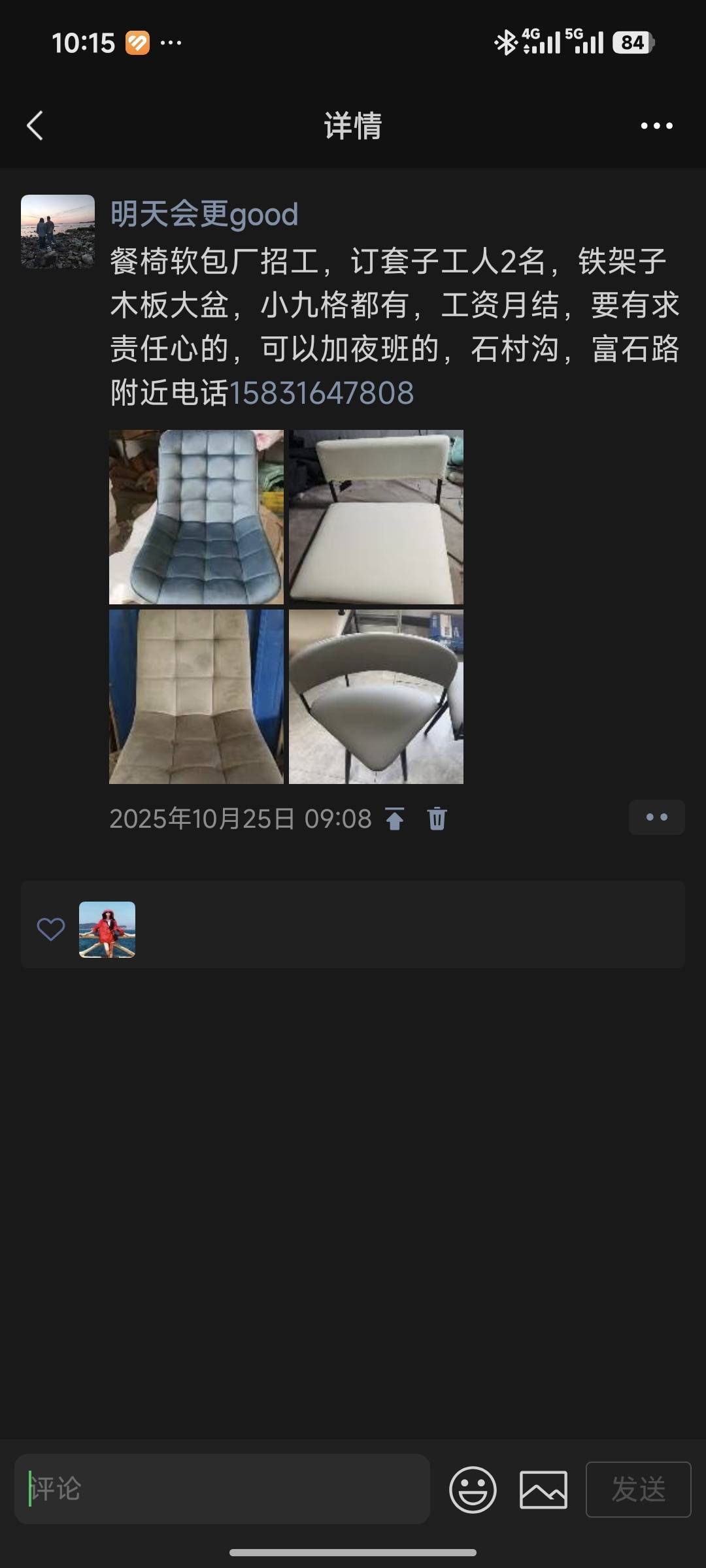Delete this post with trash icon
706x1568 pixels.
[437, 819]
